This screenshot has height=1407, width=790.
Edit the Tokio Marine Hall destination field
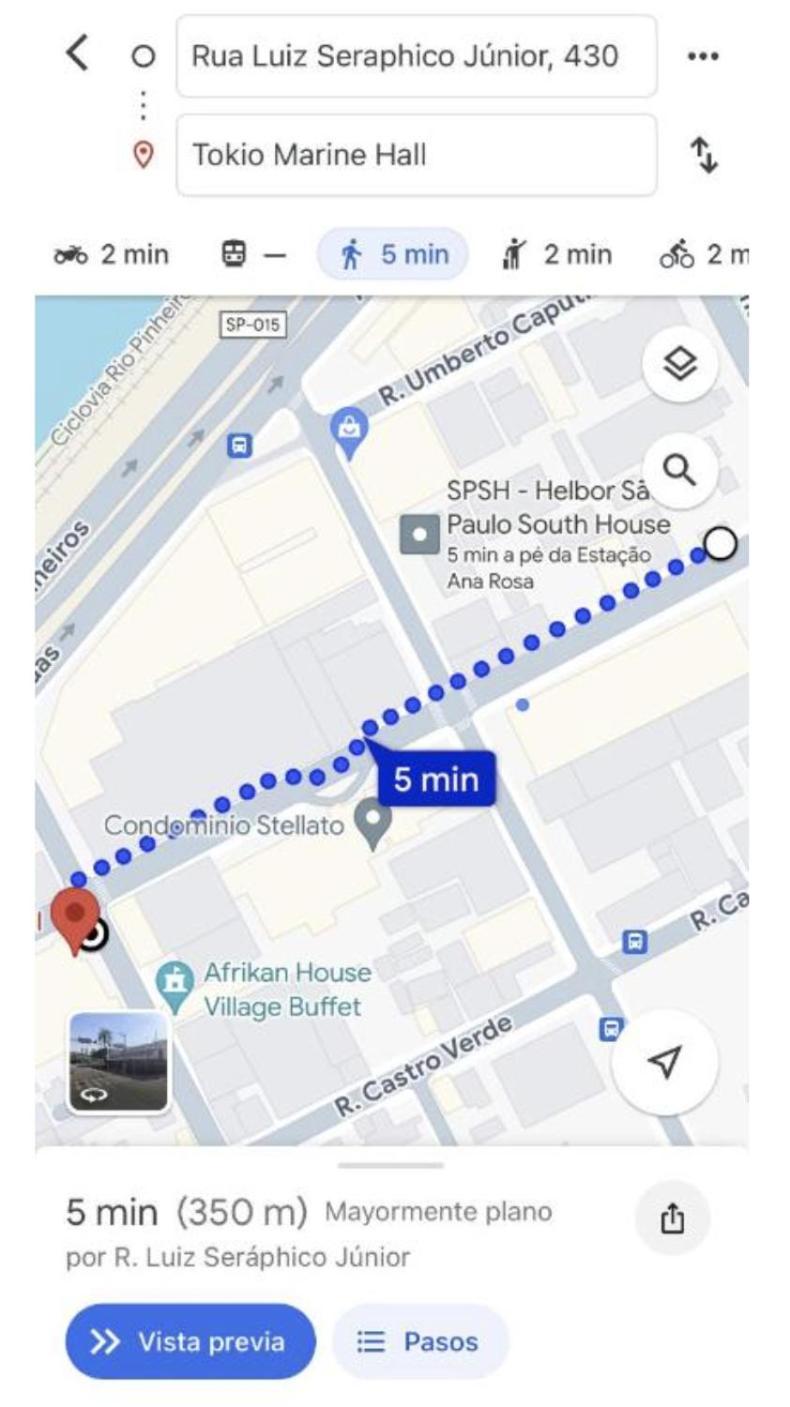point(416,155)
